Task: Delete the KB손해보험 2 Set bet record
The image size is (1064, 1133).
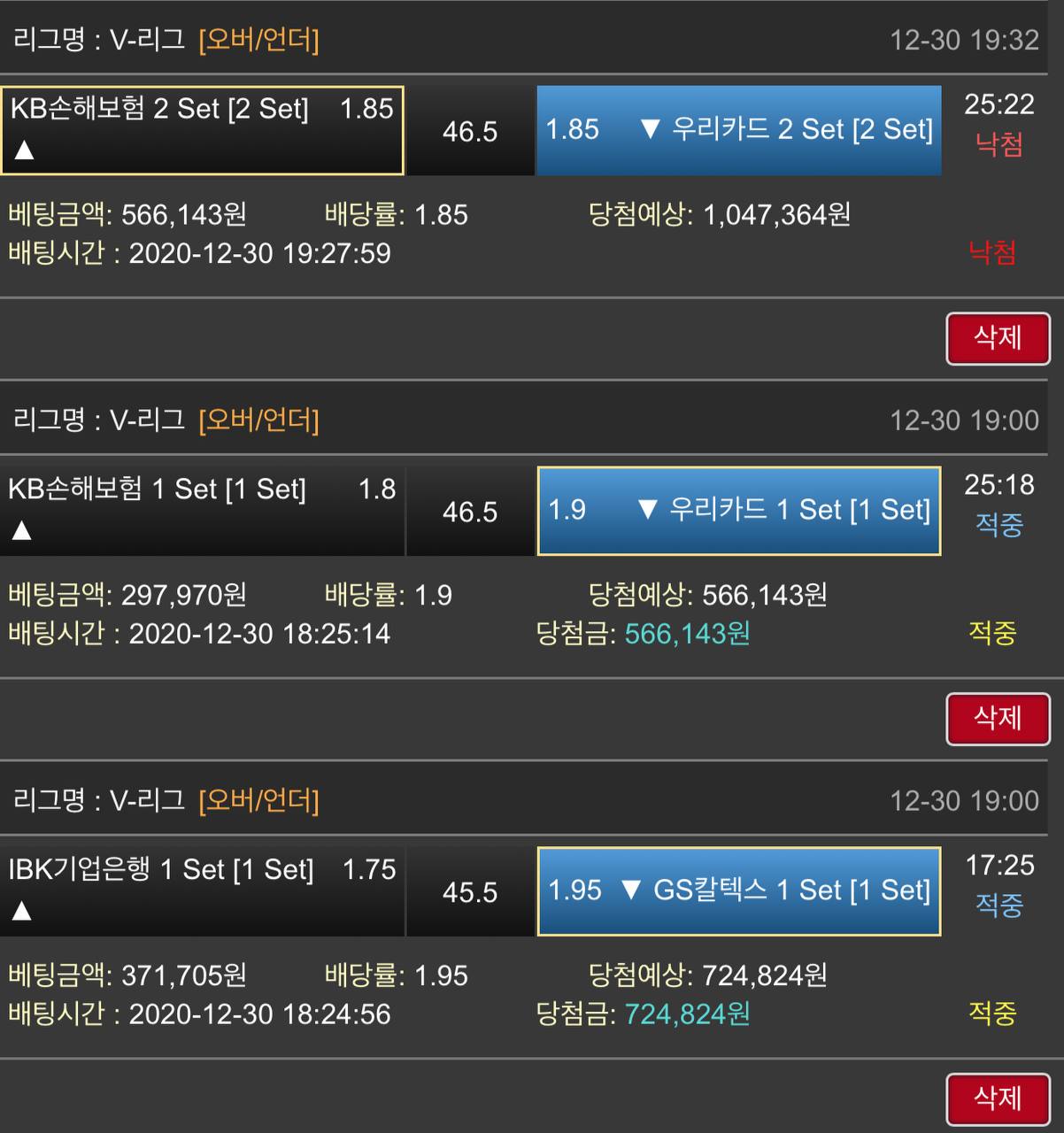Action: pos(998,338)
